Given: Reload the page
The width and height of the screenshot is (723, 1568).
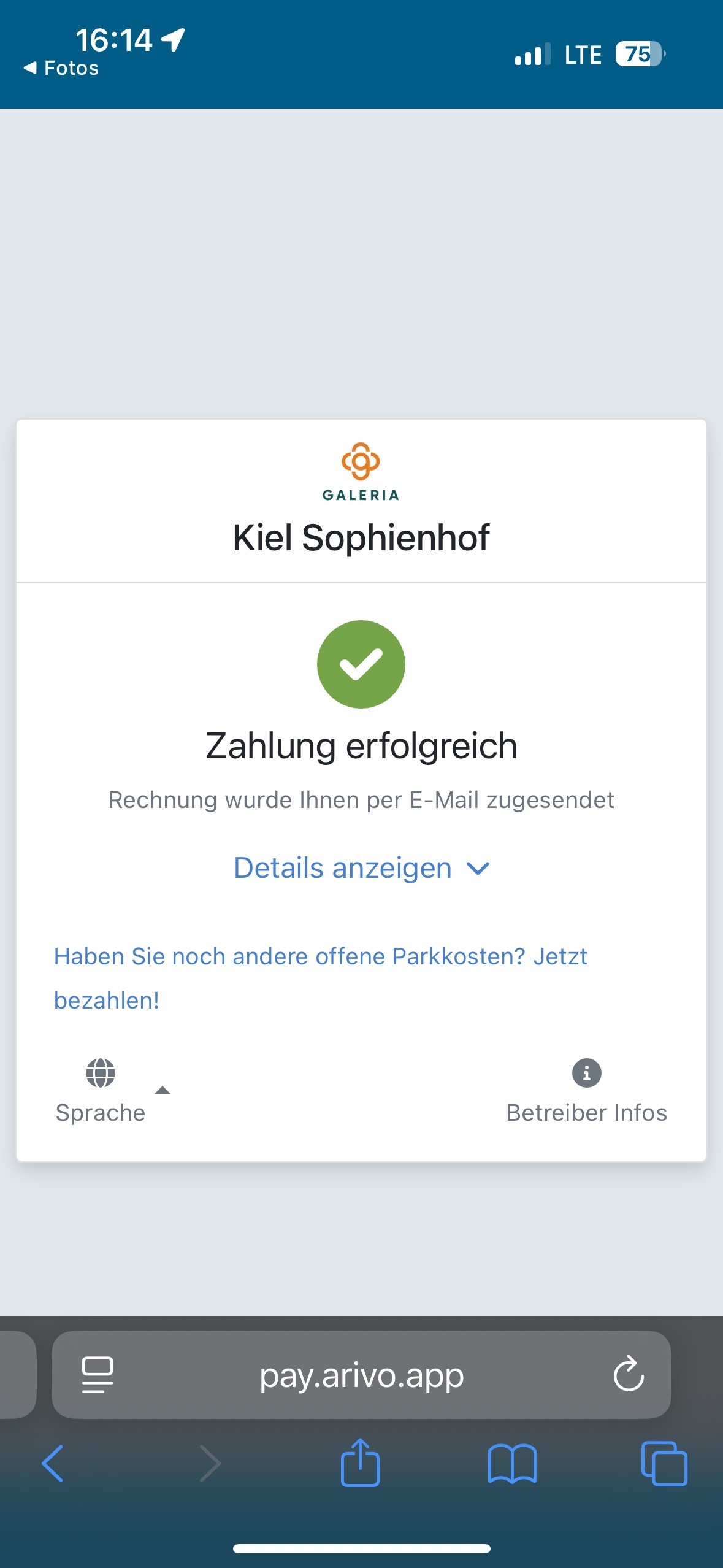Looking at the screenshot, I should (x=629, y=1374).
